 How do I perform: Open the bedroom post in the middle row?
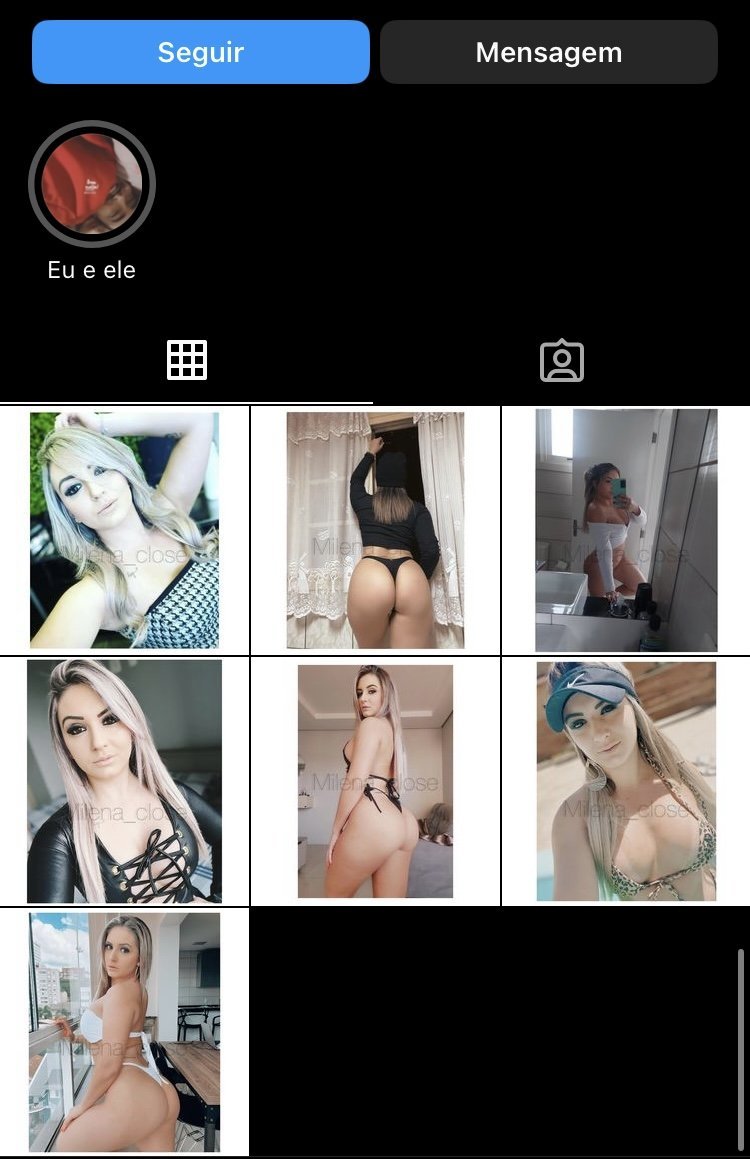[x=375, y=781]
